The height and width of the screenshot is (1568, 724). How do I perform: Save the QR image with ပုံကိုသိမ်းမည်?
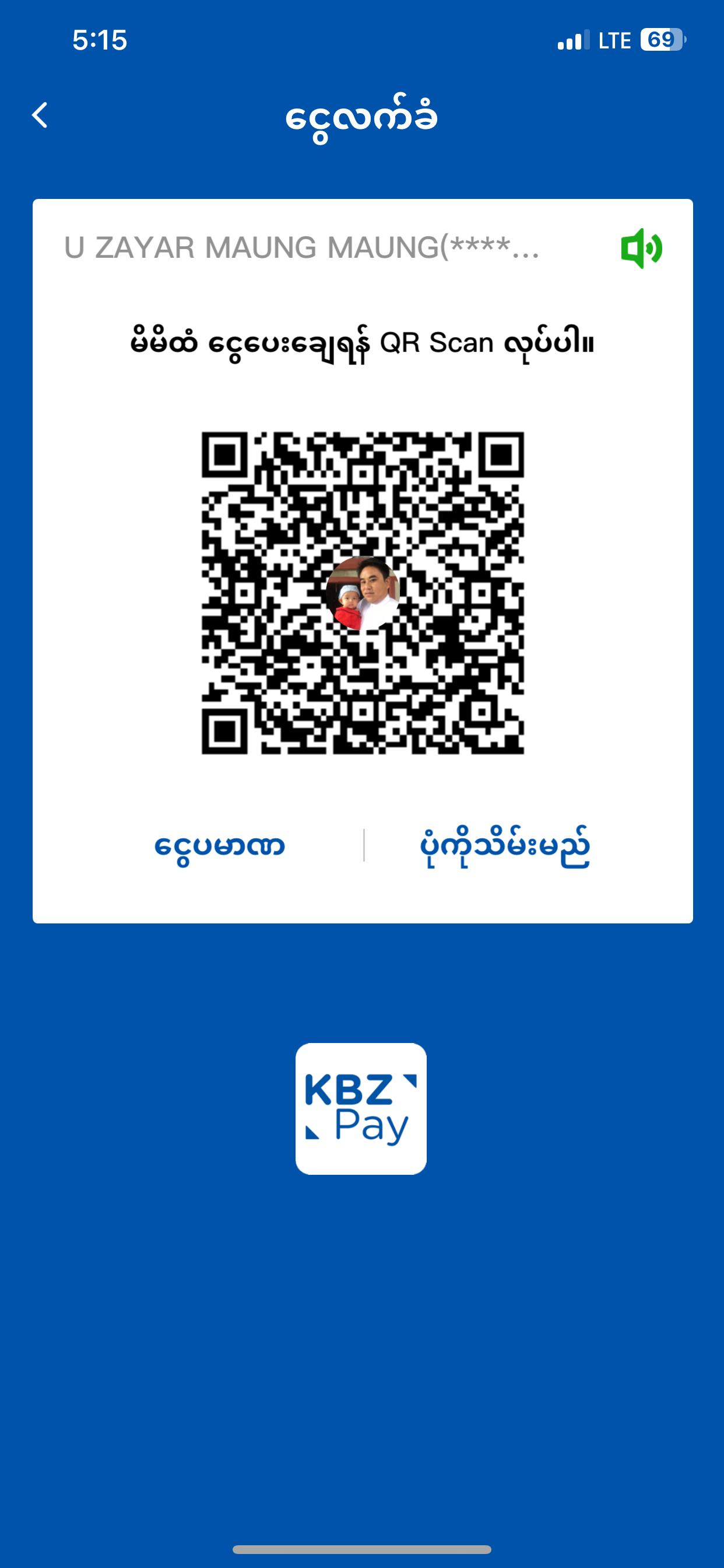[505, 845]
